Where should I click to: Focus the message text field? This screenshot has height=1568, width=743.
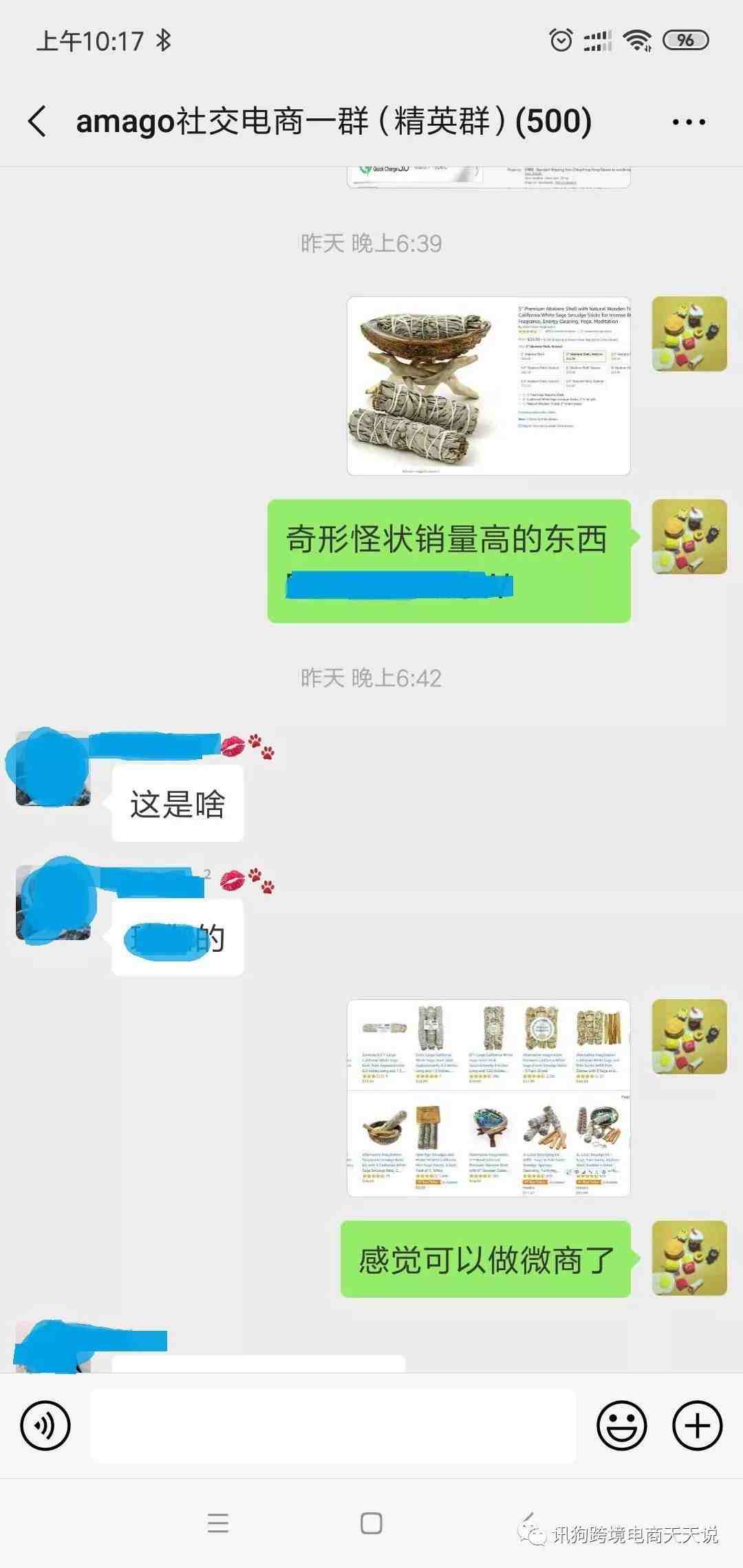point(333,1426)
